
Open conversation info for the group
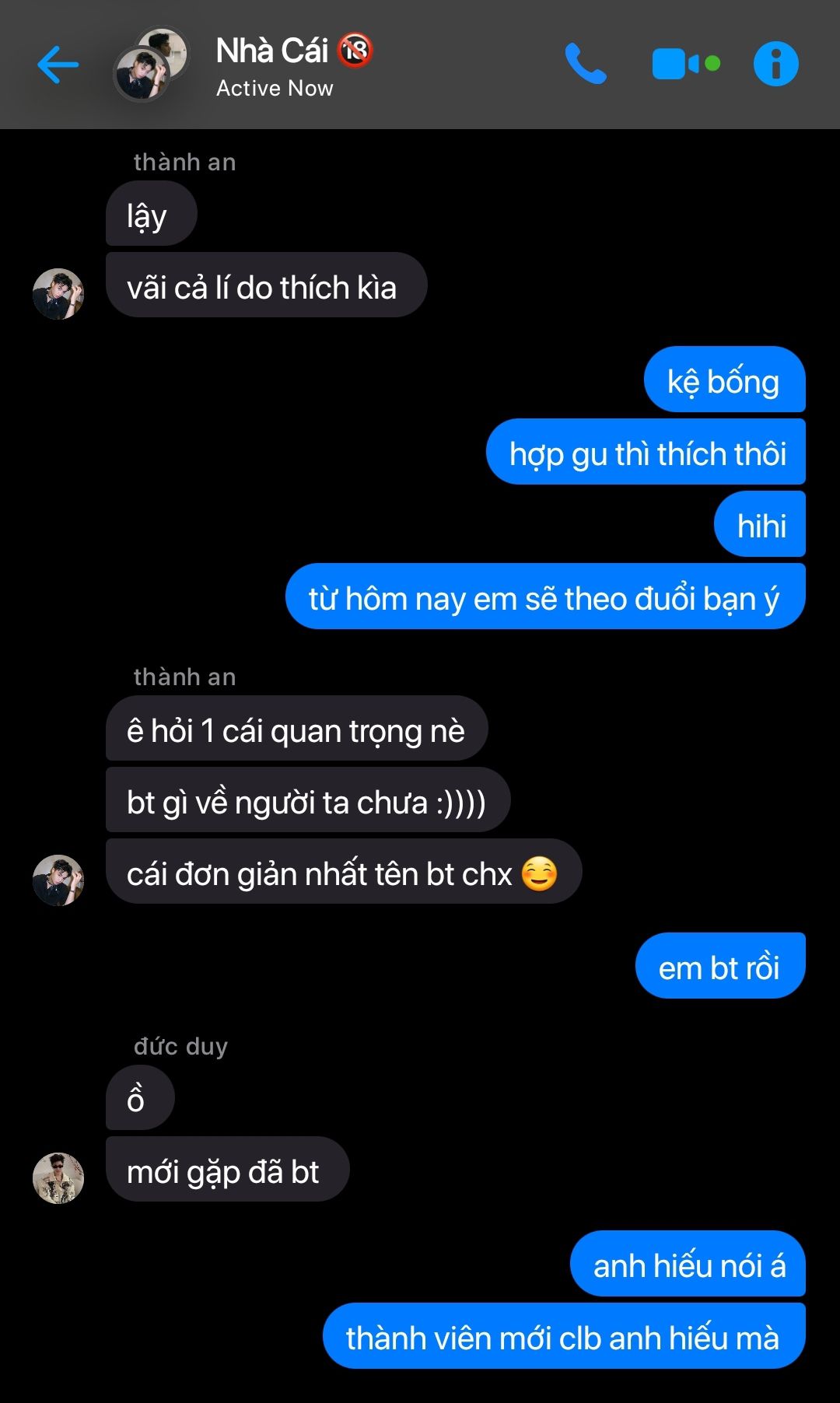point(775,64)
